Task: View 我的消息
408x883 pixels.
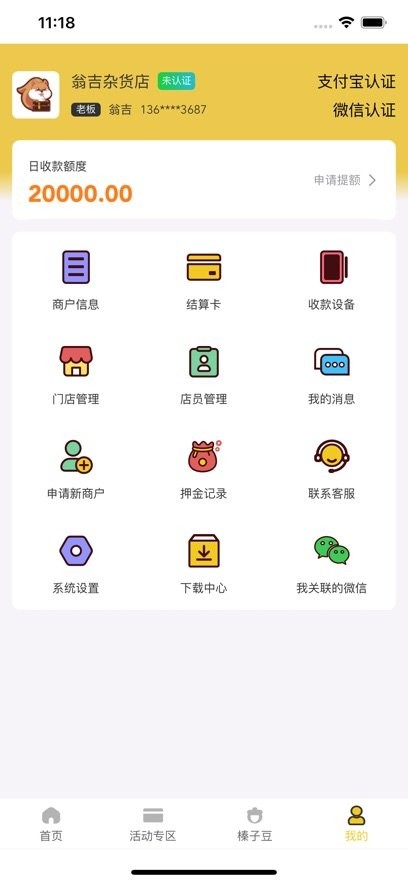Action: (331, 375)
